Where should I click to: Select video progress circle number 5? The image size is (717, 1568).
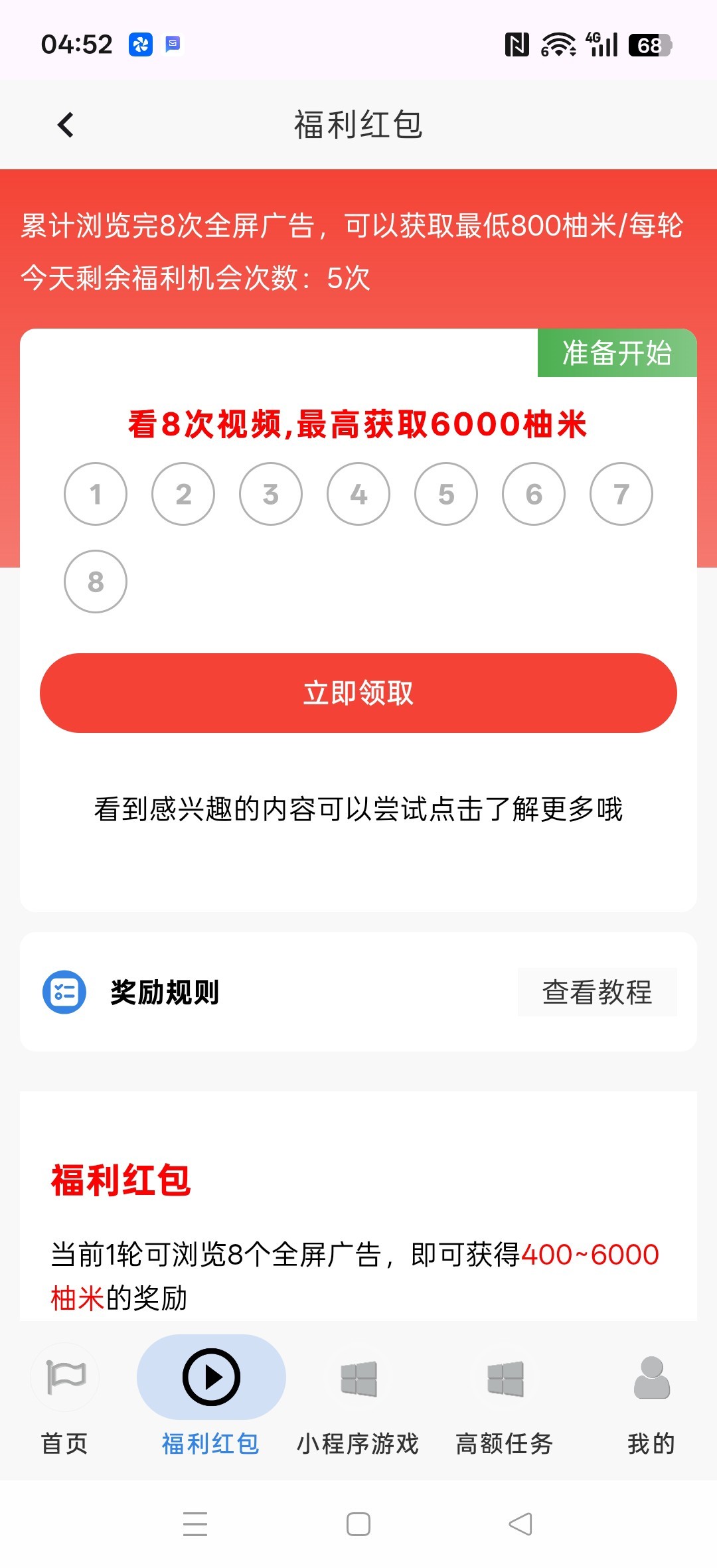coord(446,494)
